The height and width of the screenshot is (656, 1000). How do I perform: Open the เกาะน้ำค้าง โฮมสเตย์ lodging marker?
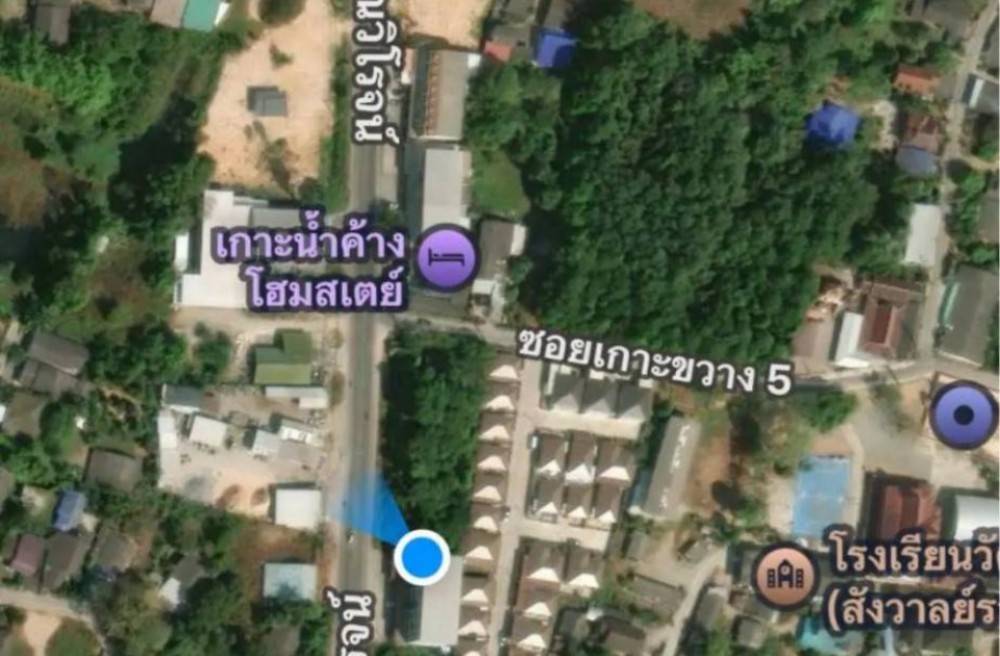click(x=447, y=257)
